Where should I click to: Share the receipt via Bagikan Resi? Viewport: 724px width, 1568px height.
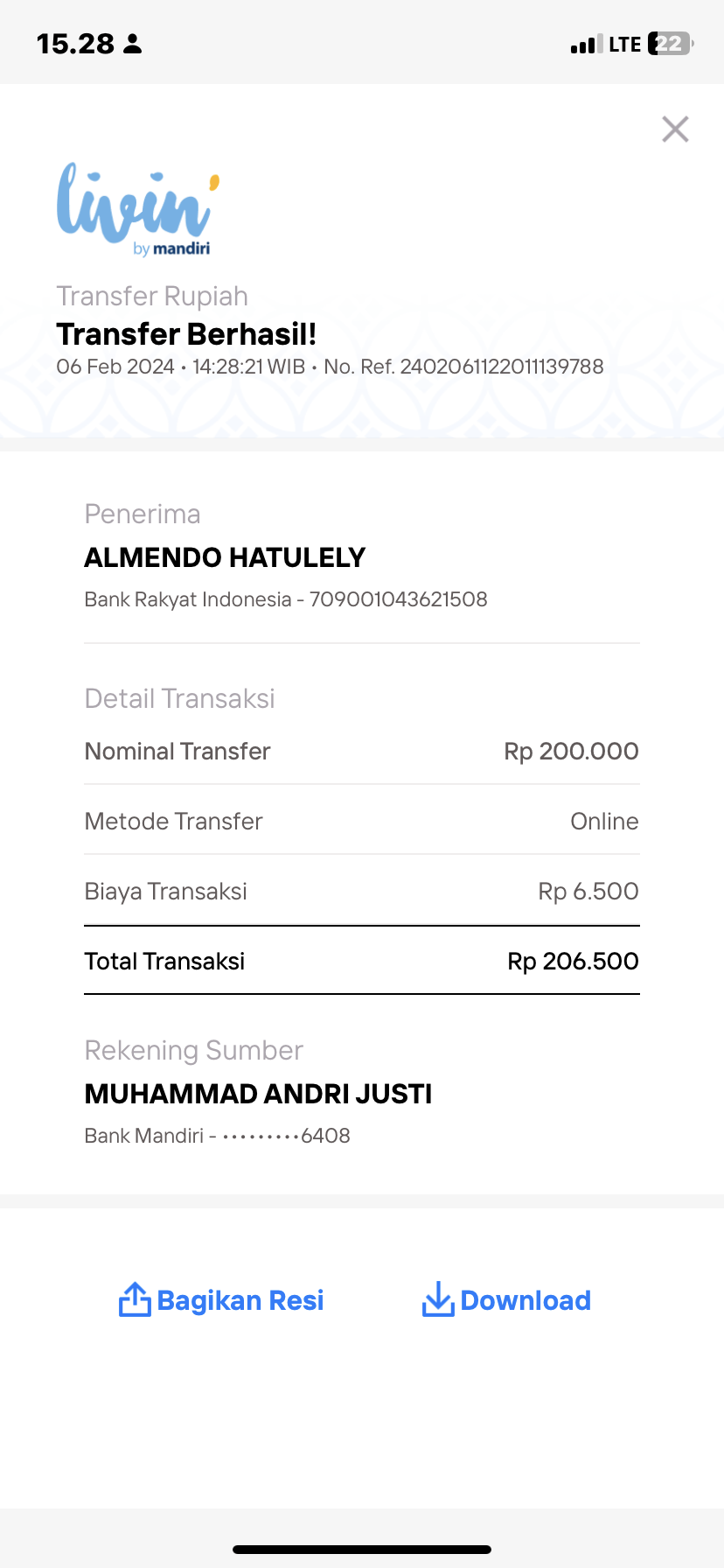(221, 1300)
